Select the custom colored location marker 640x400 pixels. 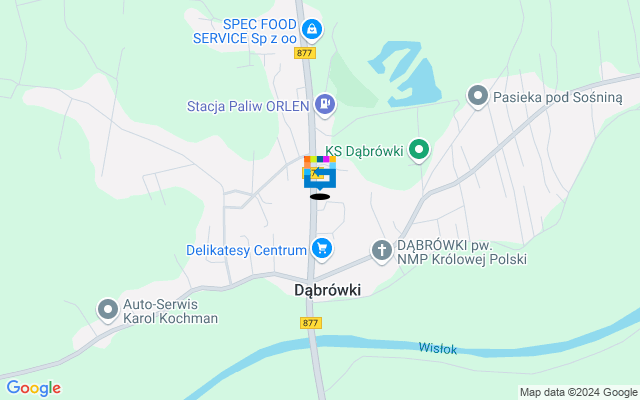pos(320,172)
